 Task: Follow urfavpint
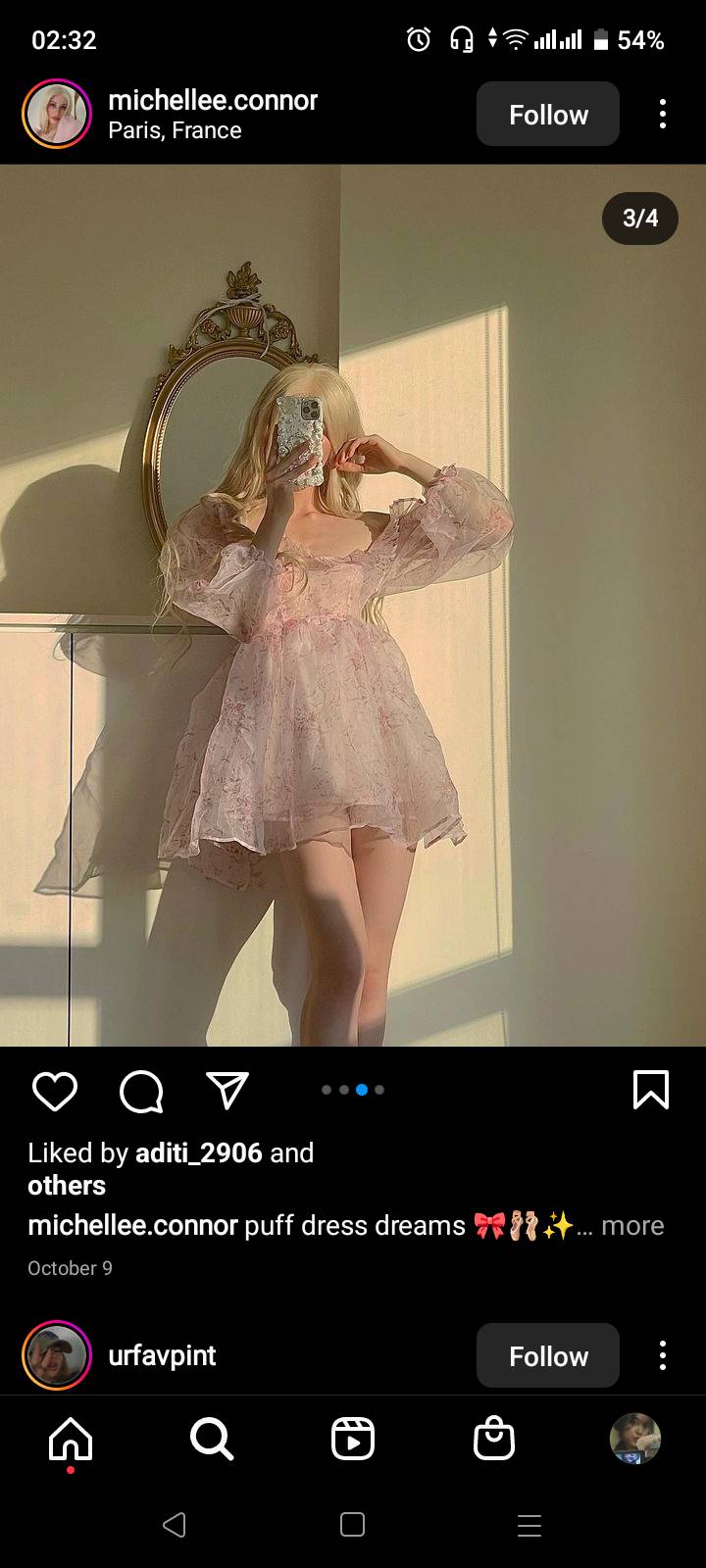548,1355
